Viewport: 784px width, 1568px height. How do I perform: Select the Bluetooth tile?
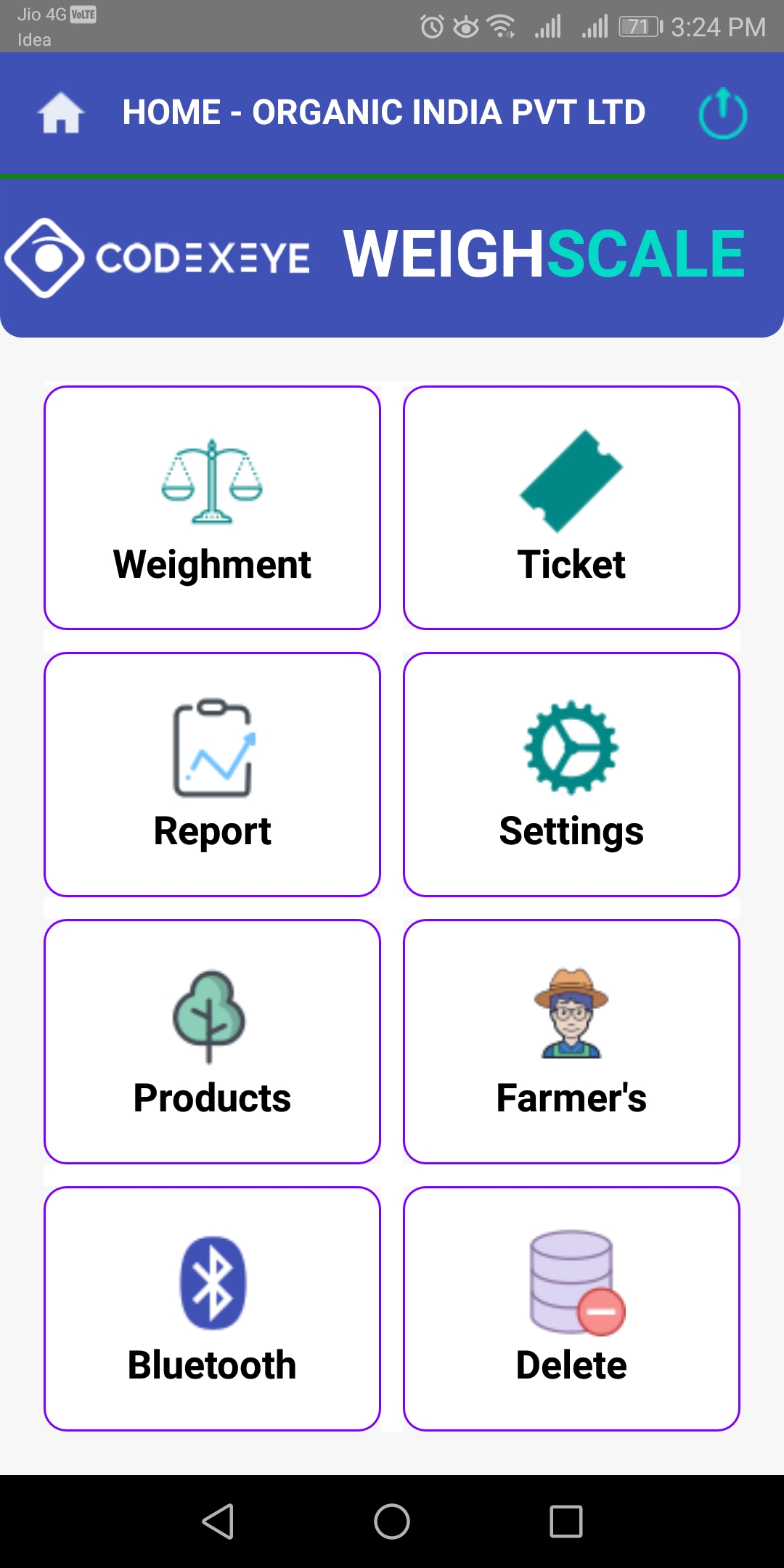point(212,1309)
